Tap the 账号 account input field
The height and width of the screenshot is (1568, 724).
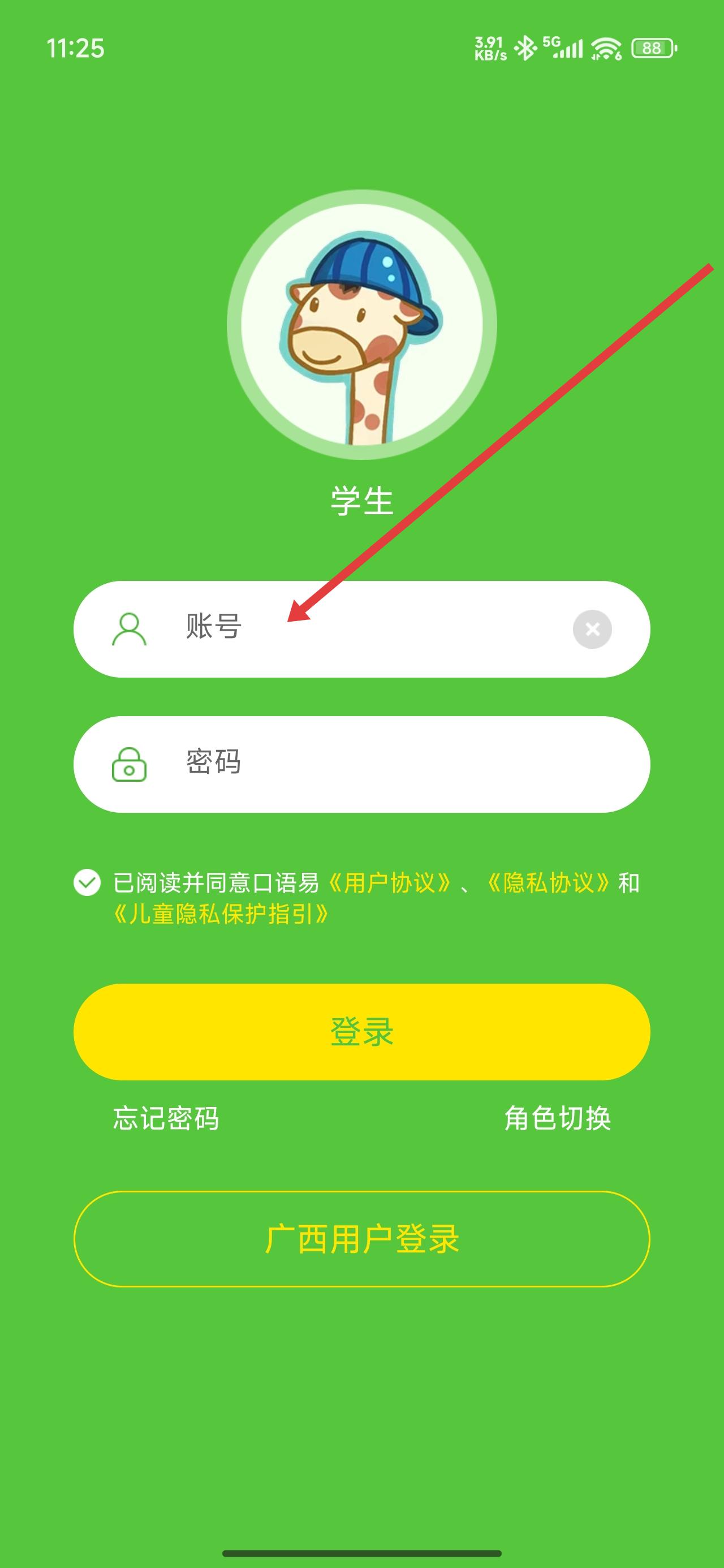[365, 628]
